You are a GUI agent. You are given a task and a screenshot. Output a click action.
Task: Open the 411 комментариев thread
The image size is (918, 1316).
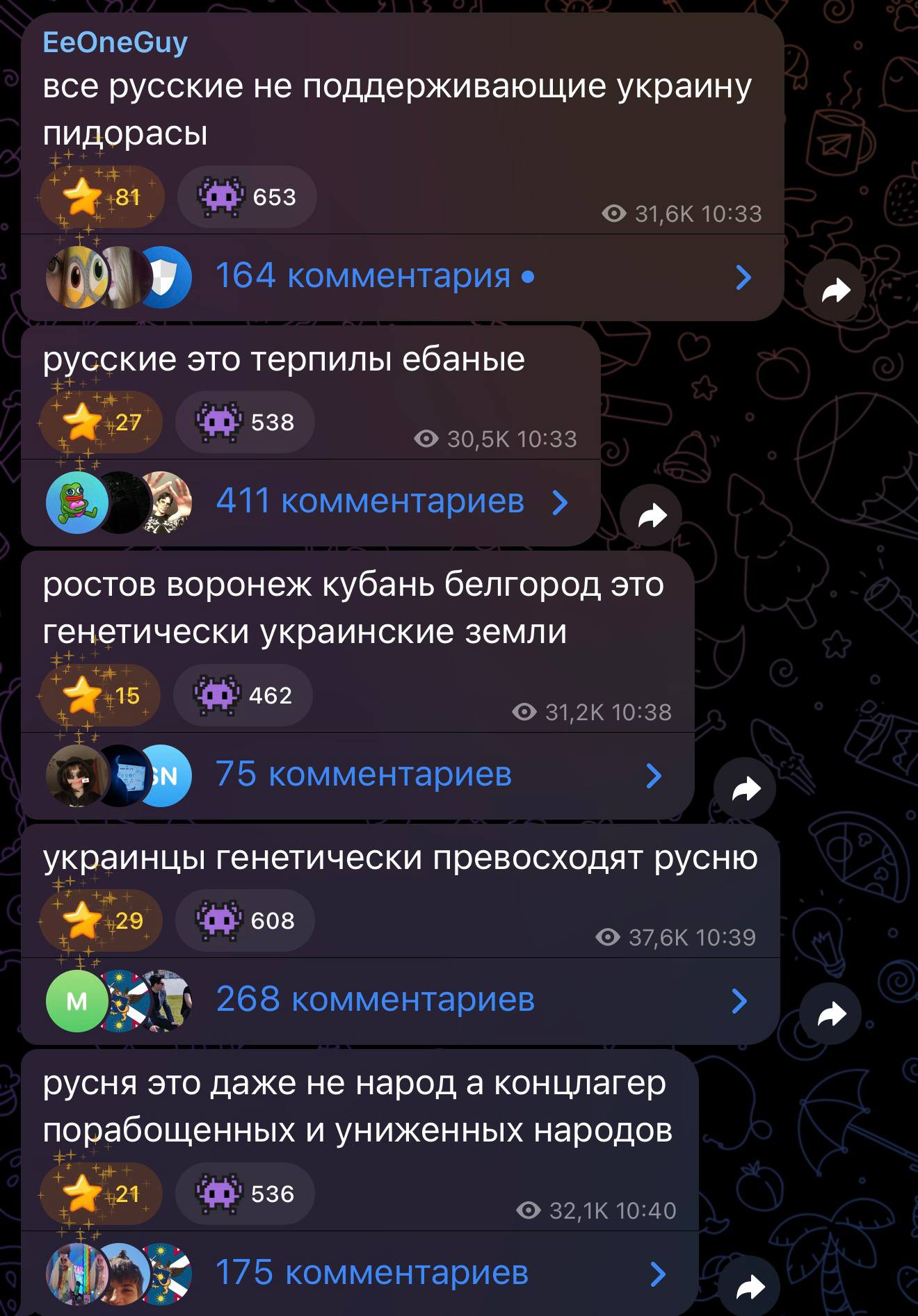(370, 501)
